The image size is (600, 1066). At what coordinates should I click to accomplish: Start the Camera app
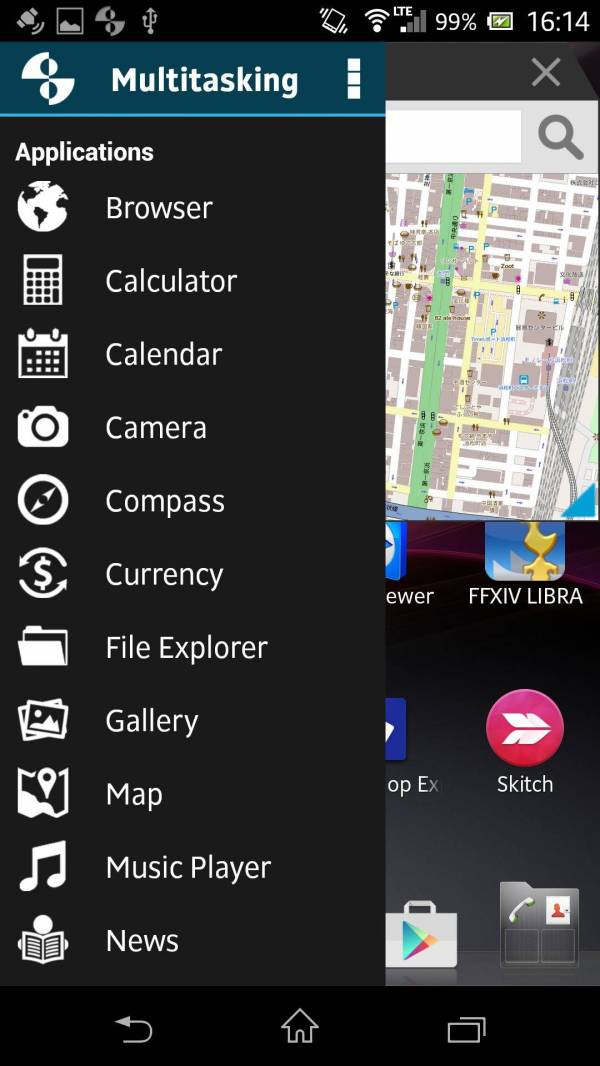pos(192,427)
